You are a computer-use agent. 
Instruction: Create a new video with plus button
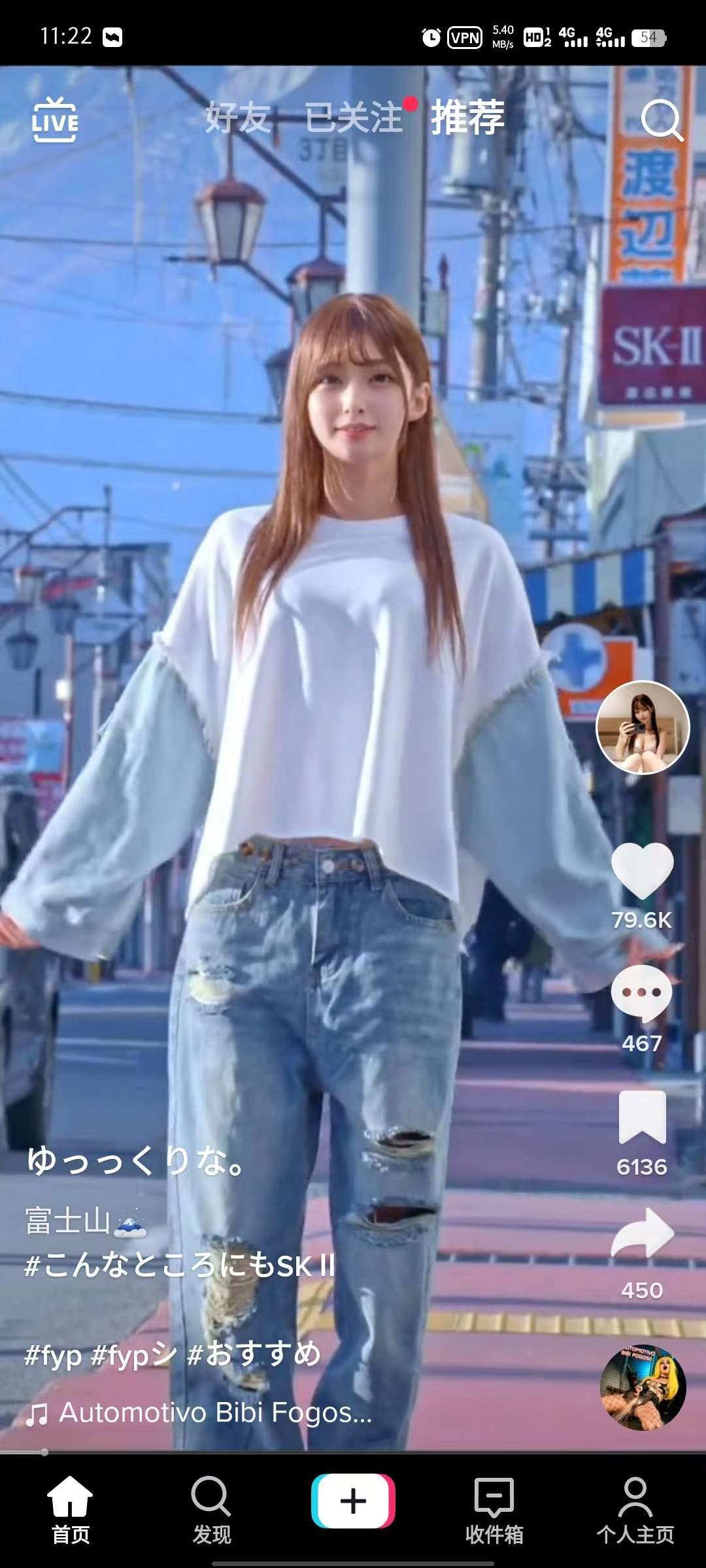353,1501
